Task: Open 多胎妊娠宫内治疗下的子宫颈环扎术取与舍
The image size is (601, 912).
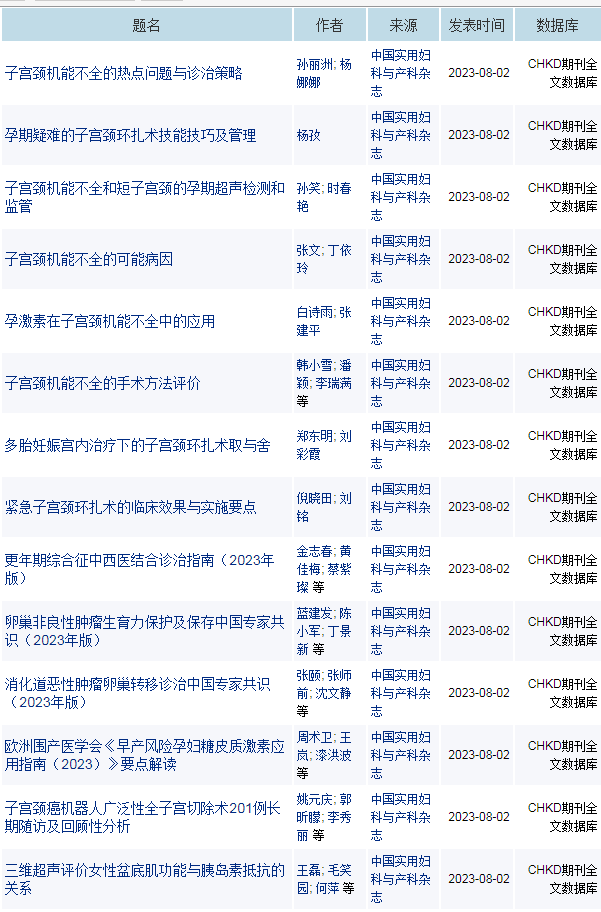Action: (138, 445)
